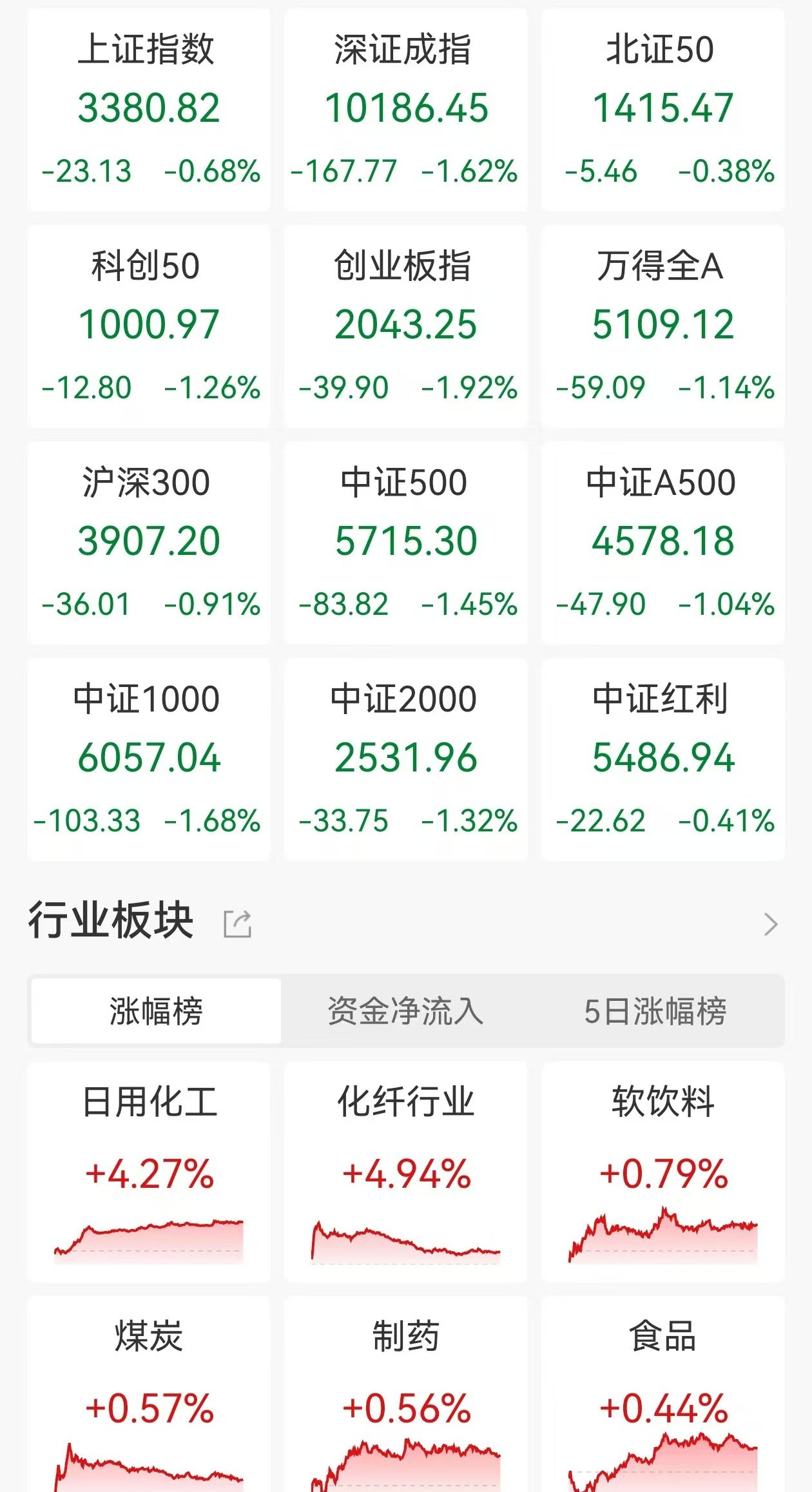Open the 科创50 index card
Image resolution: width=812 pixels, height=1492 pixels.
[149, 326]
